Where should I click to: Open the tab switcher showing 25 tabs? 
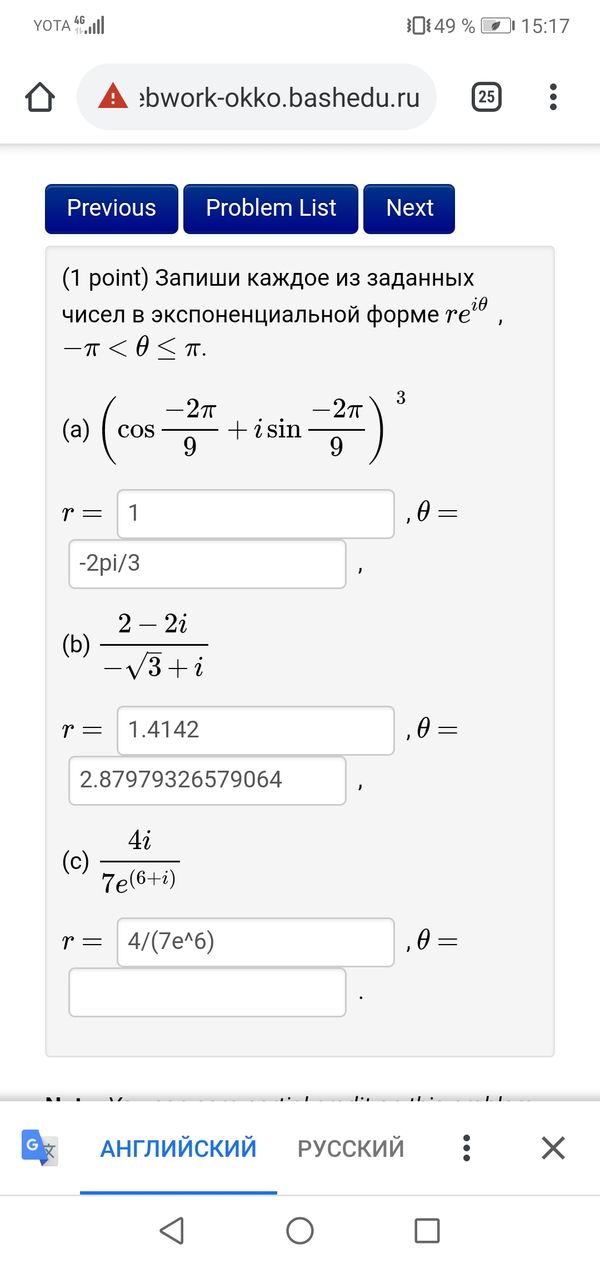point(486,97)
